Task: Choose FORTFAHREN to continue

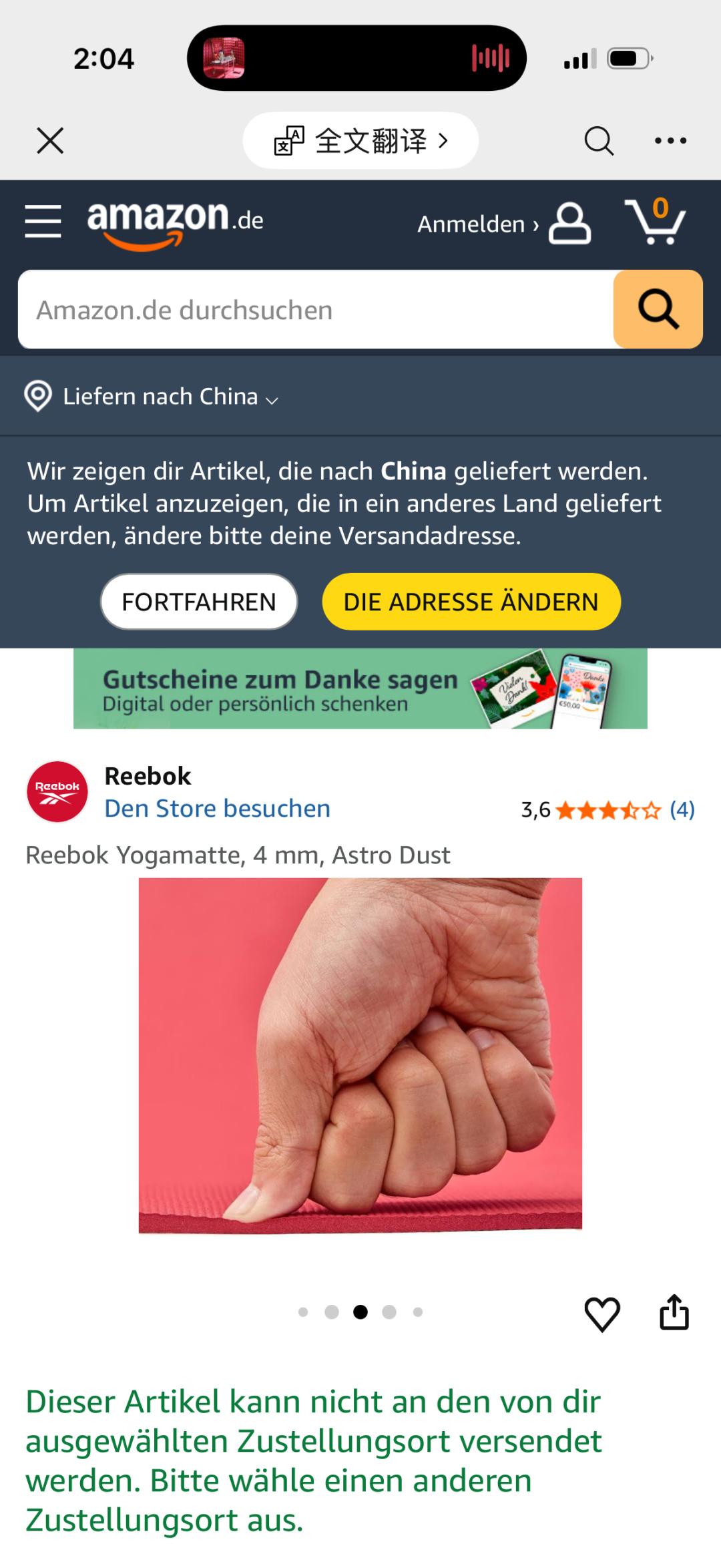Action: (x=199, y=602)
